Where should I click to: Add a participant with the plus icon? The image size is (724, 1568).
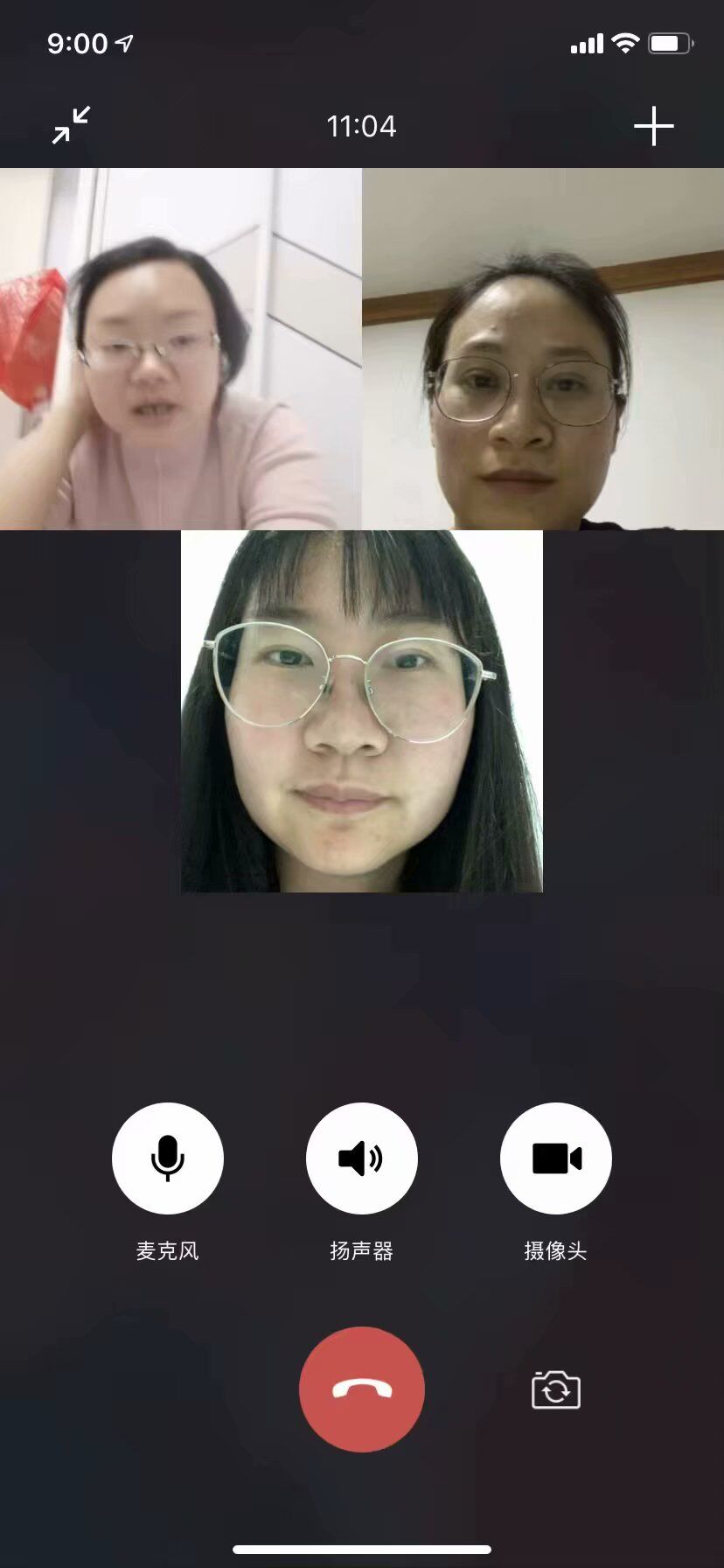653,127
